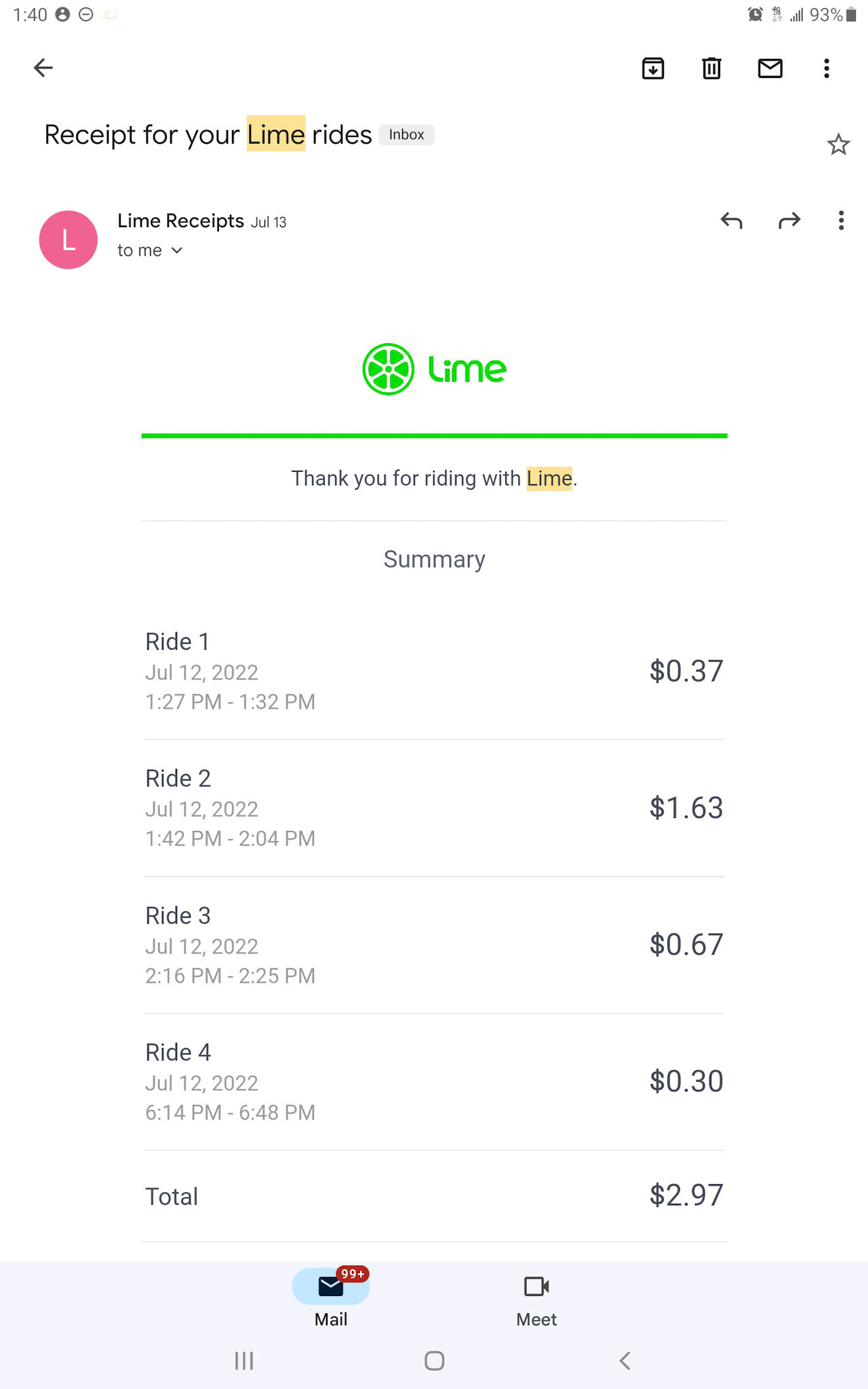Mark this email as unread

pos(770,69)
